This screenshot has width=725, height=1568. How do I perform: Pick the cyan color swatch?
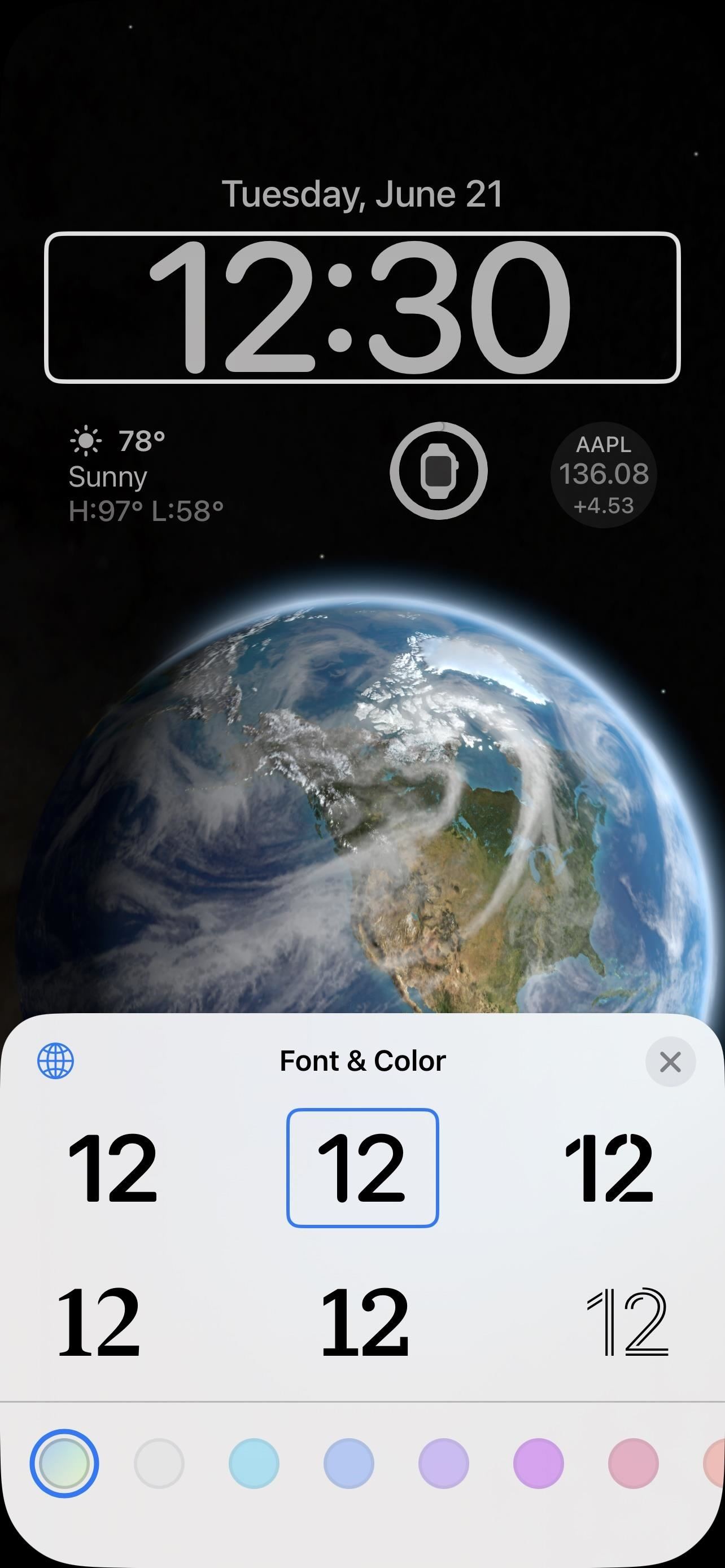[x=254, y=1462]
